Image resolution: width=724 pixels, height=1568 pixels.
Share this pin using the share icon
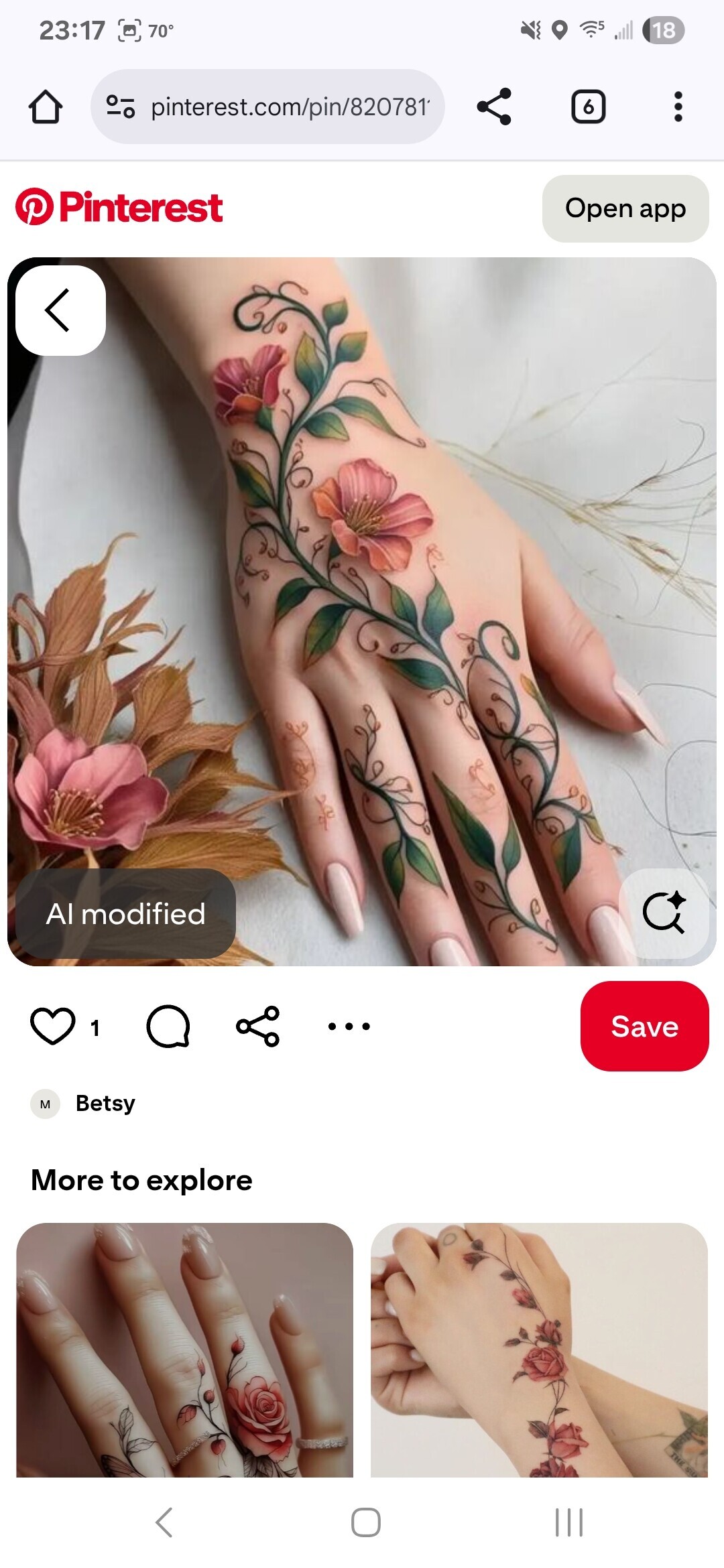pyautogui.click(x=258, y=1026)
